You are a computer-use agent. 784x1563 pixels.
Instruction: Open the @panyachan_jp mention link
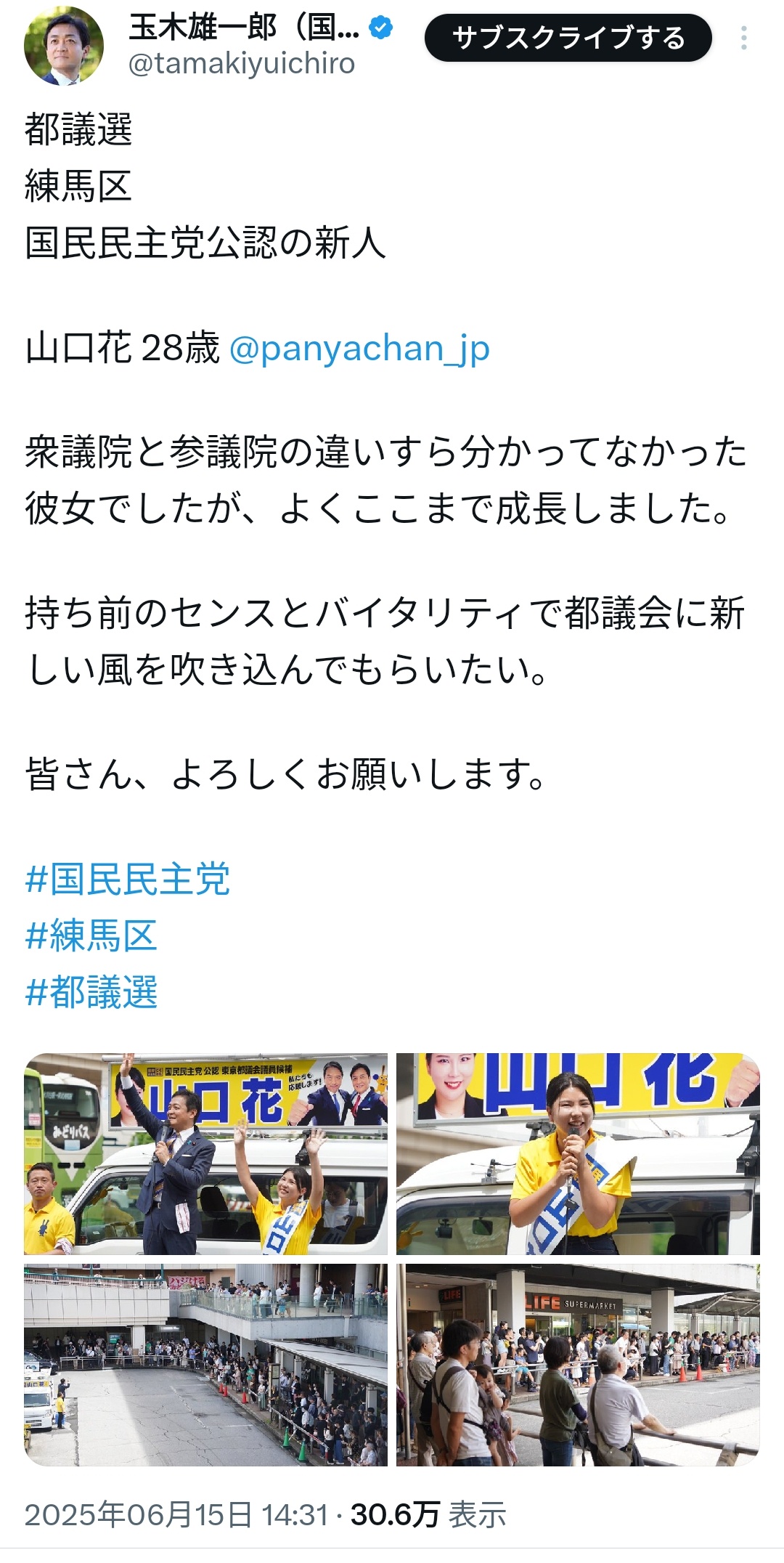[x=359, y=349]
